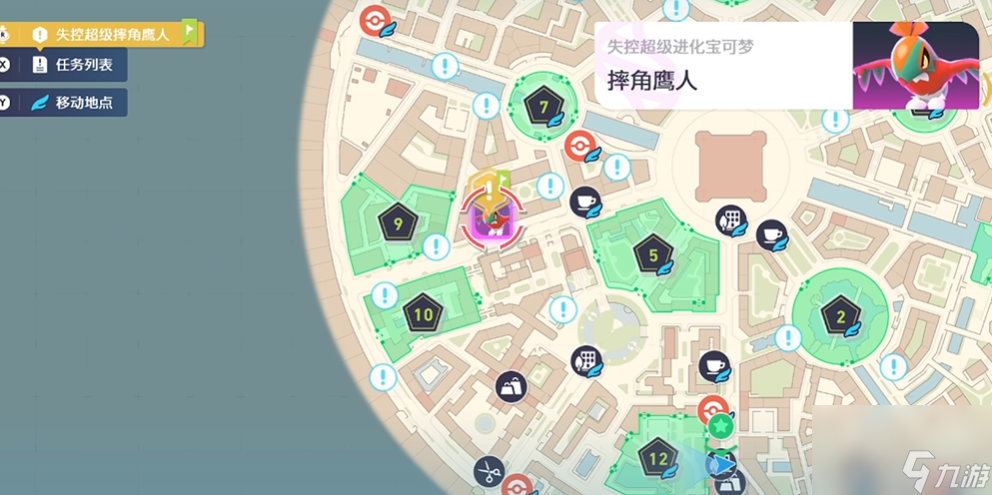Select the scissors salon map icon
The height and width of the screenshot is (495, 992).
click(x=489, y=469)
